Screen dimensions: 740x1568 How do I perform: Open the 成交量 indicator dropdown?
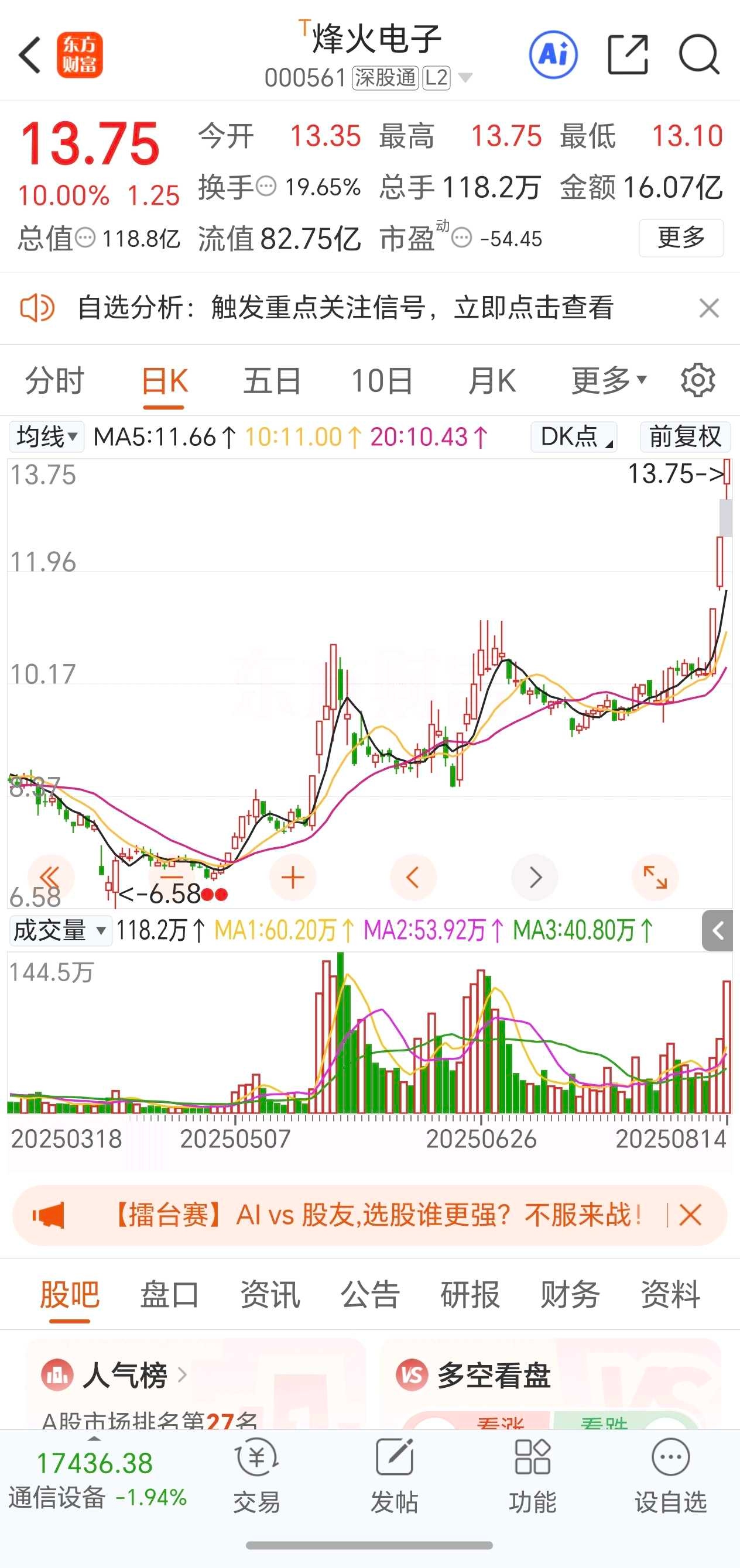tap(60, 931)
